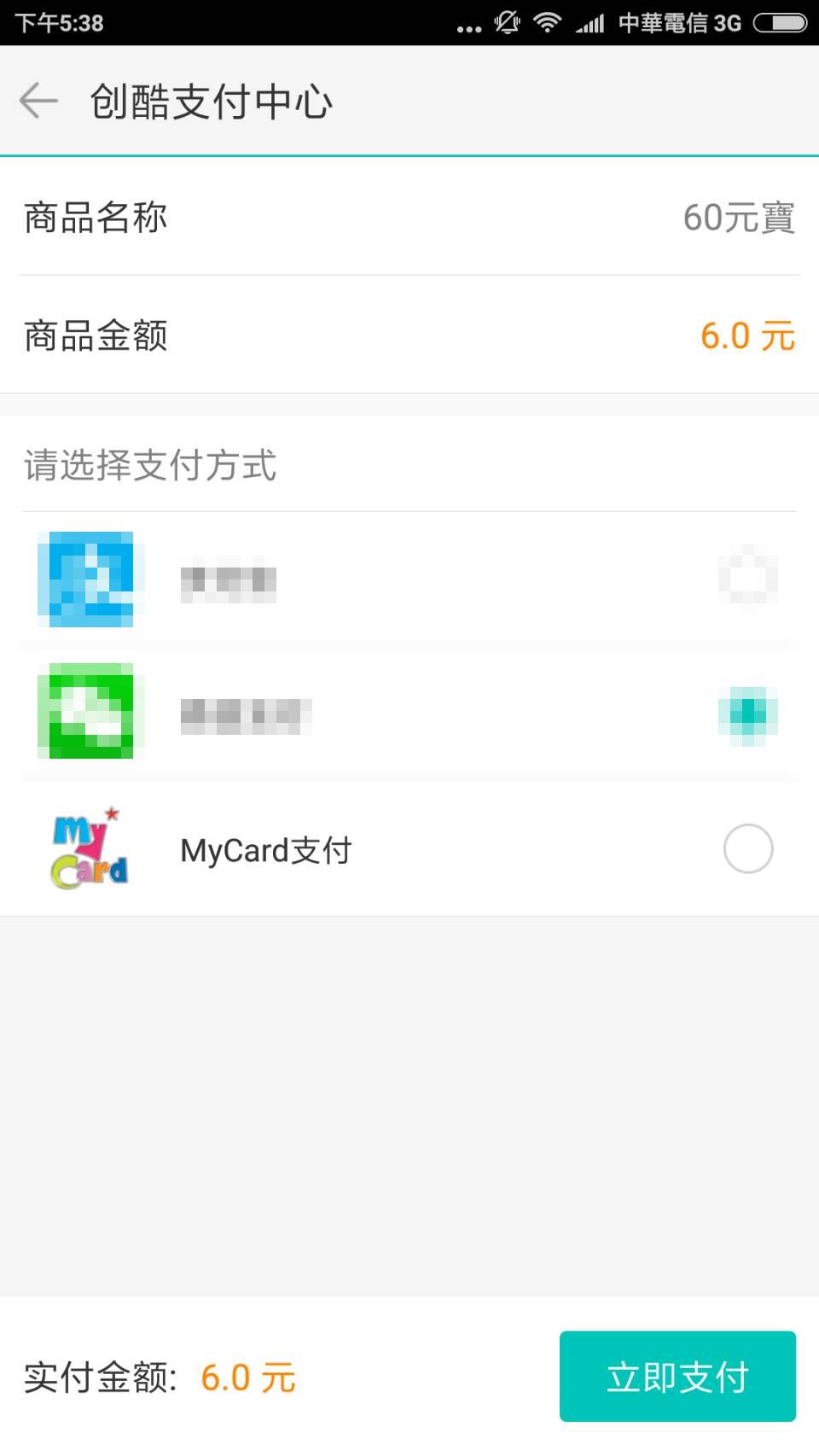Choose the blue-icon payment option

point(409,579)
